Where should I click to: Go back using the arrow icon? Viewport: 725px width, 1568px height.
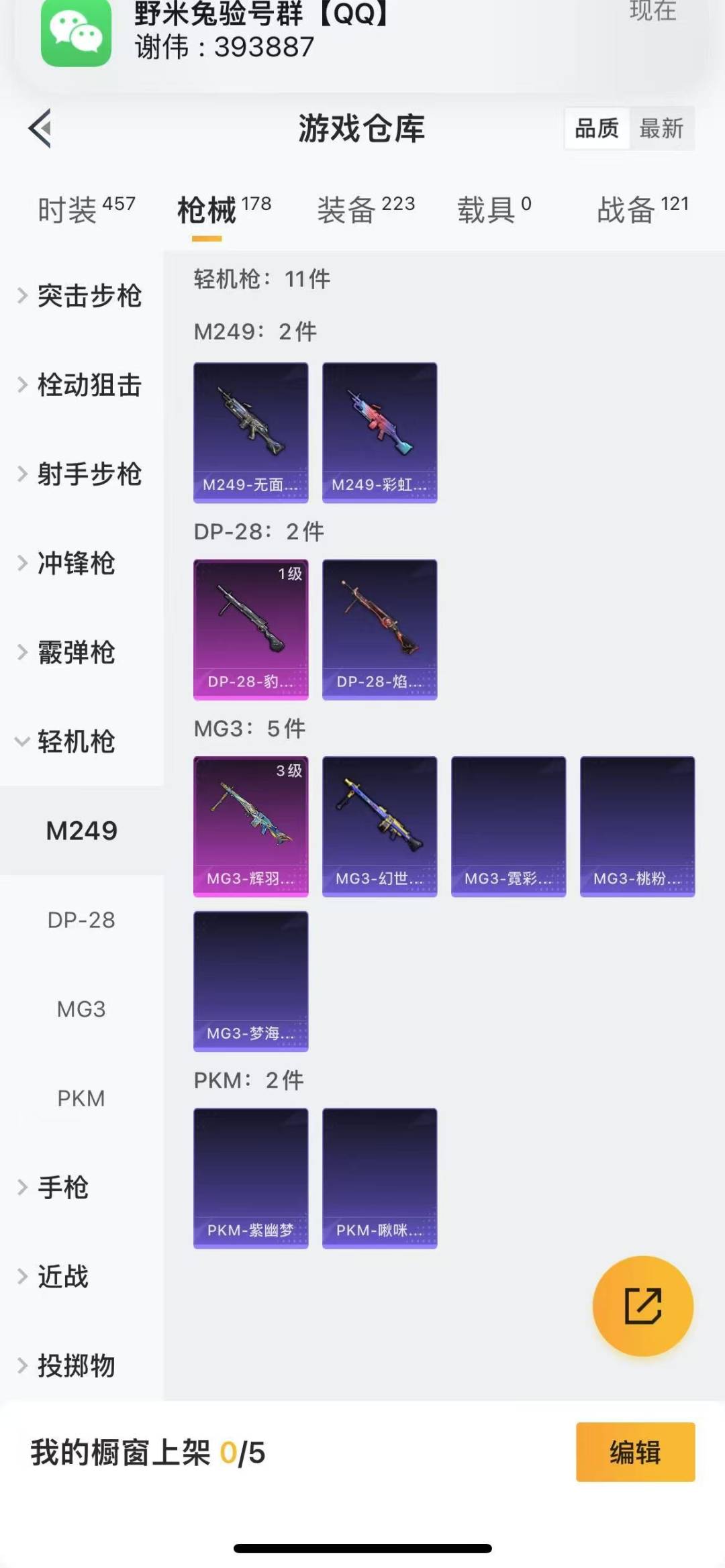40,127
